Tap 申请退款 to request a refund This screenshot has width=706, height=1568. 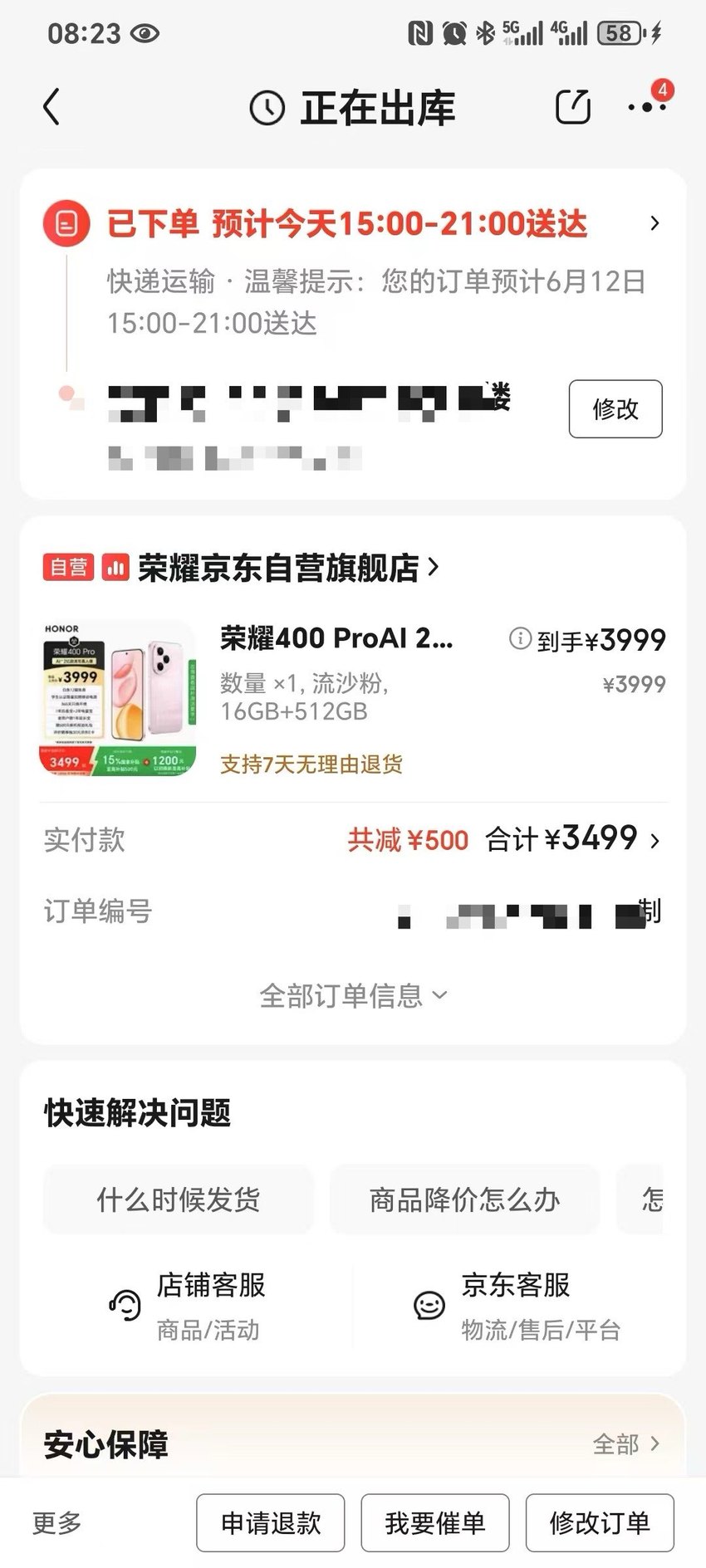[x=271, y=1522]
